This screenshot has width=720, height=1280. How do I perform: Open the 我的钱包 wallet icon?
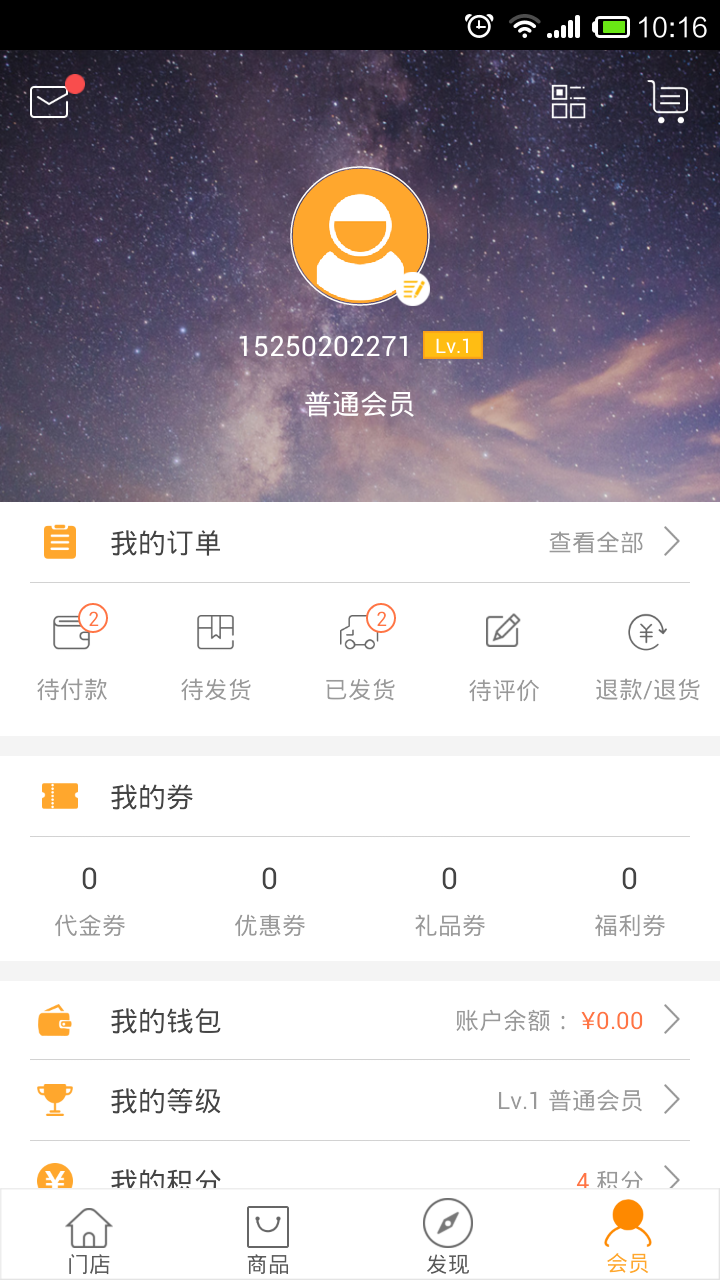coord(57,1020)
